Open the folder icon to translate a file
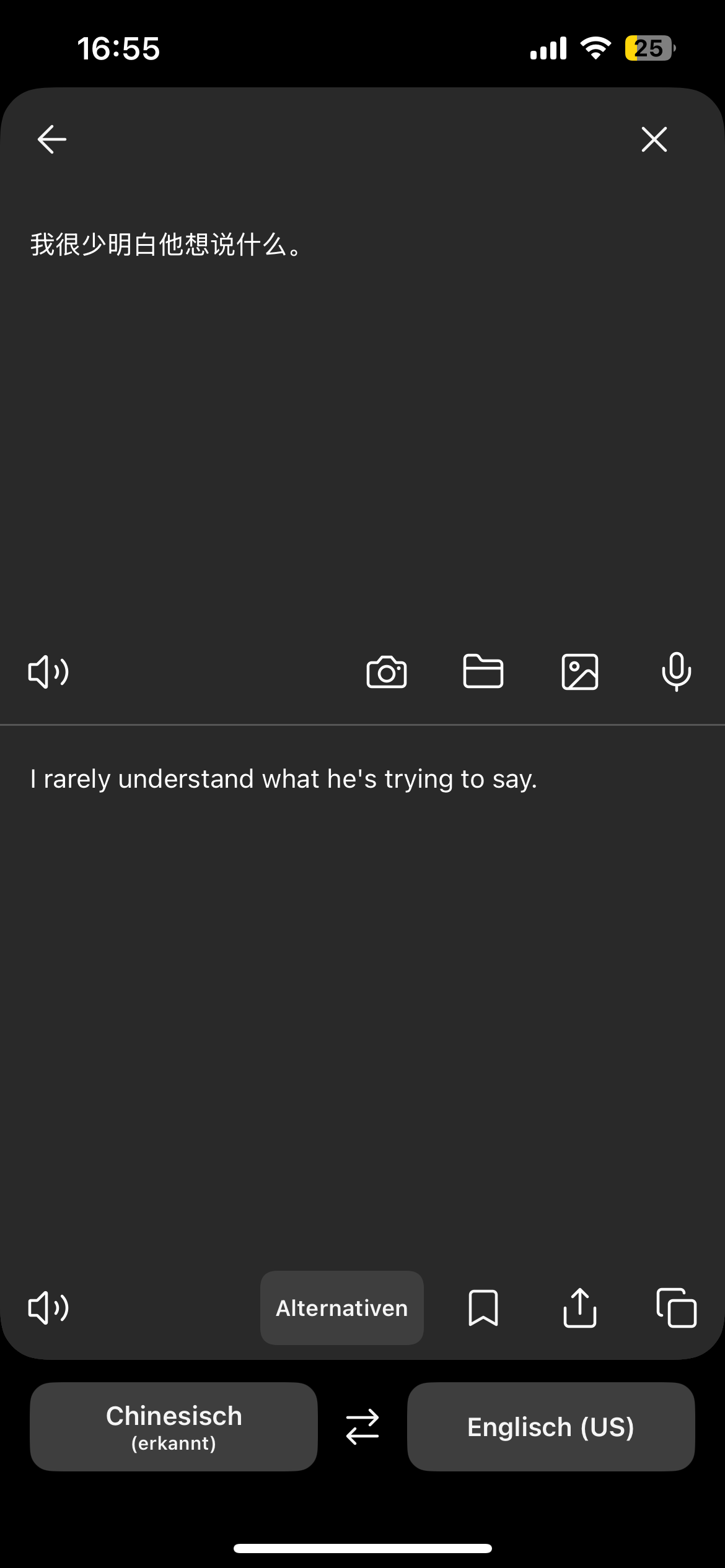Image resolution: width=725 pixels, height=1568 pixels. coord(483,672)
